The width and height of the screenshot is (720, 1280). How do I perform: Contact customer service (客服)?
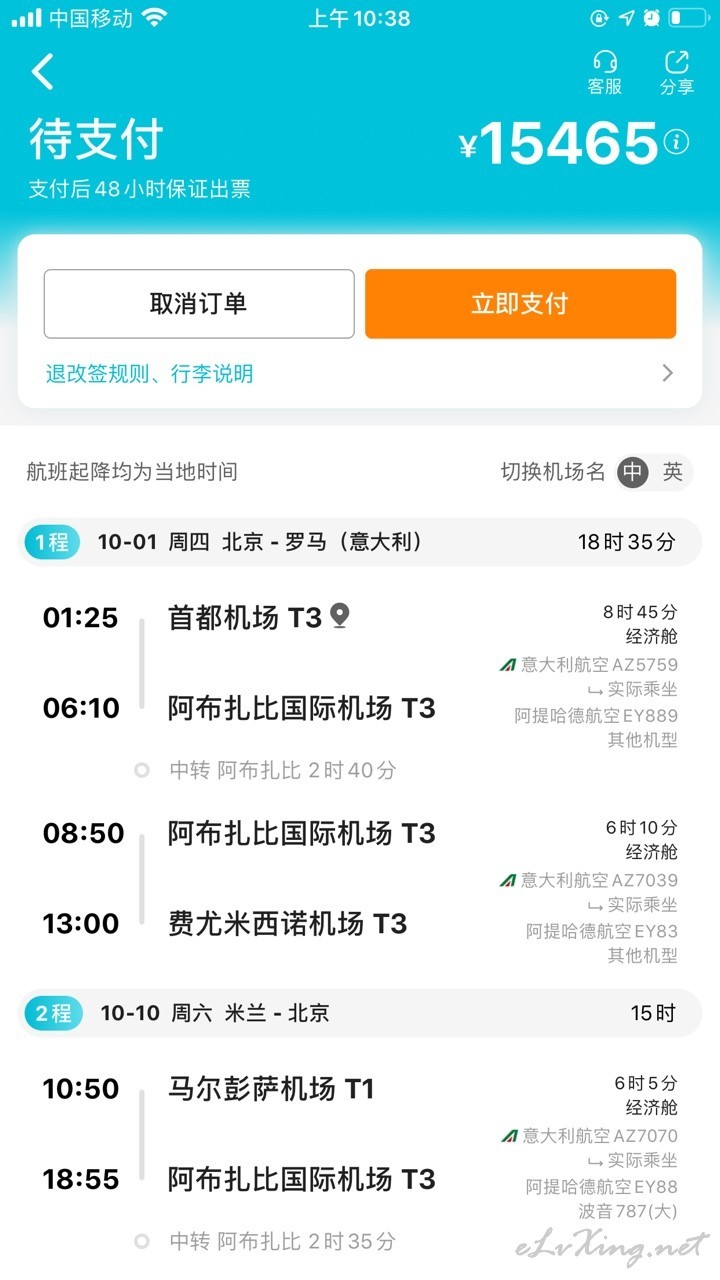(605, 73)
